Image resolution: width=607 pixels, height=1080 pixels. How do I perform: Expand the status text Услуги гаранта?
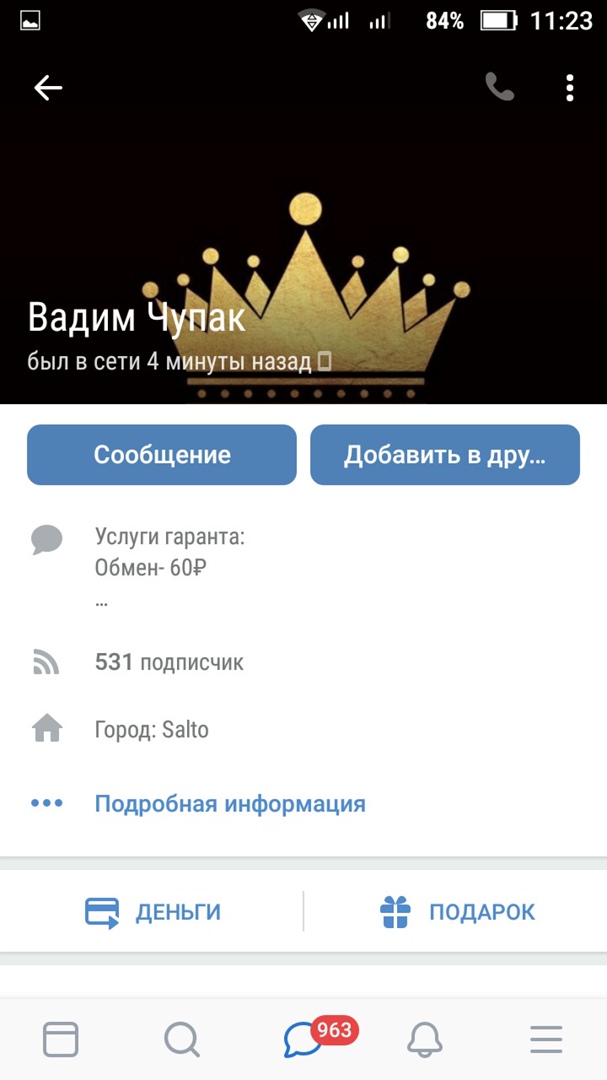tap(170, 568)
